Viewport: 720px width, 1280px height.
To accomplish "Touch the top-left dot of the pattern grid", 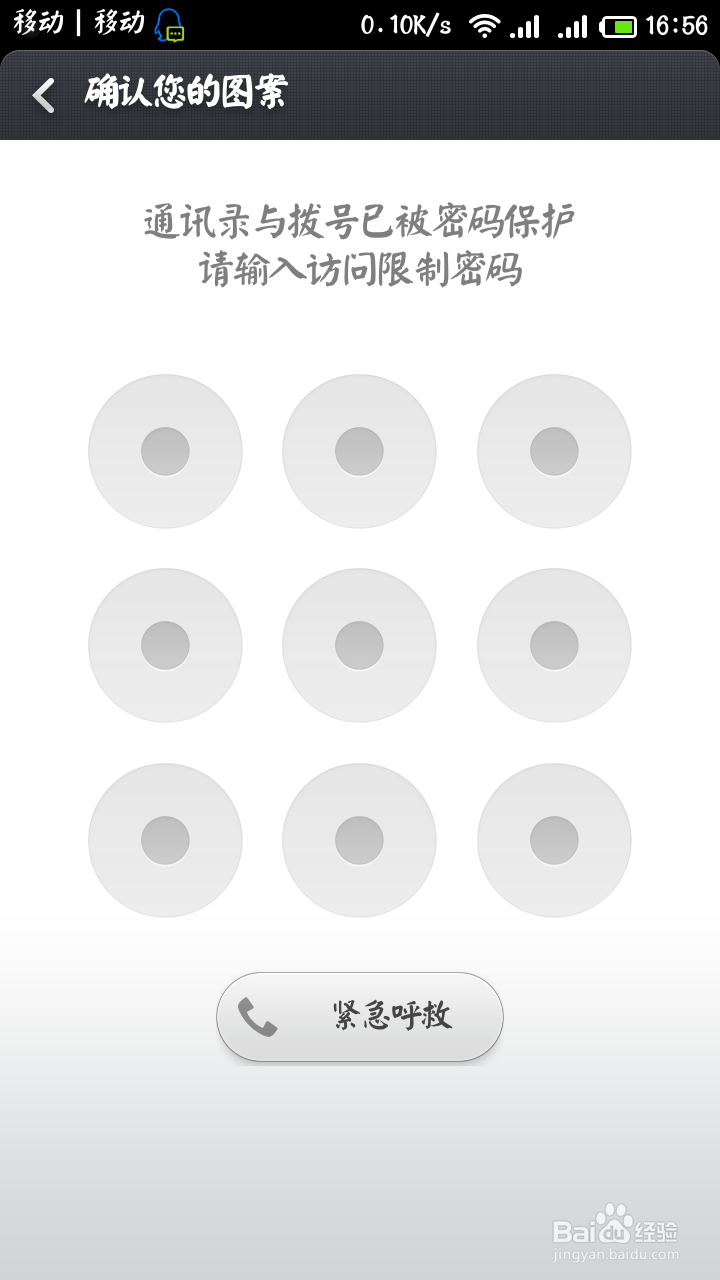I will [x=165, y=451].
